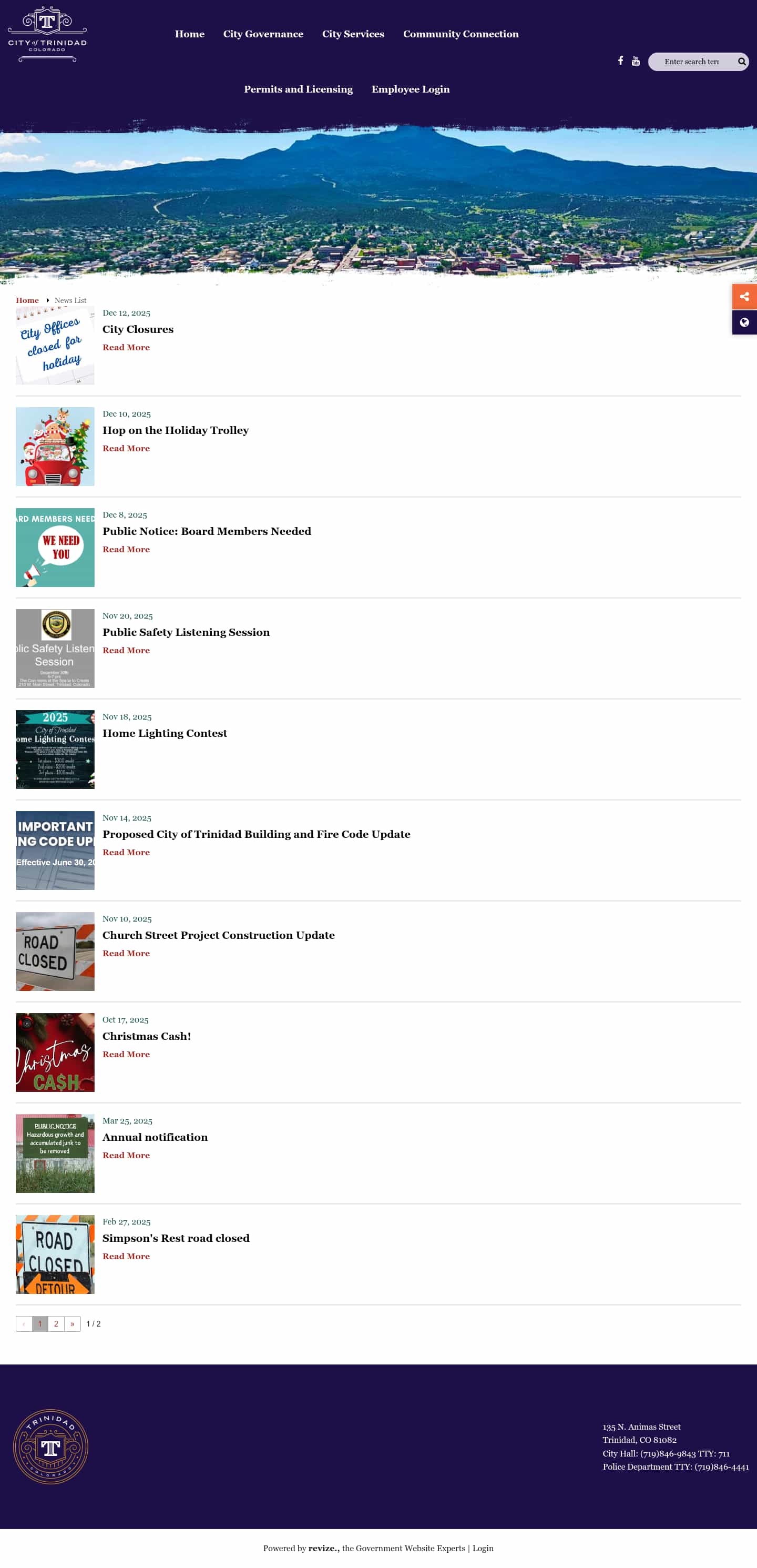The height and width of the screenshot is (1568, 757).
Task: Open Home Lighting Contest article
Action: (165, 733)
